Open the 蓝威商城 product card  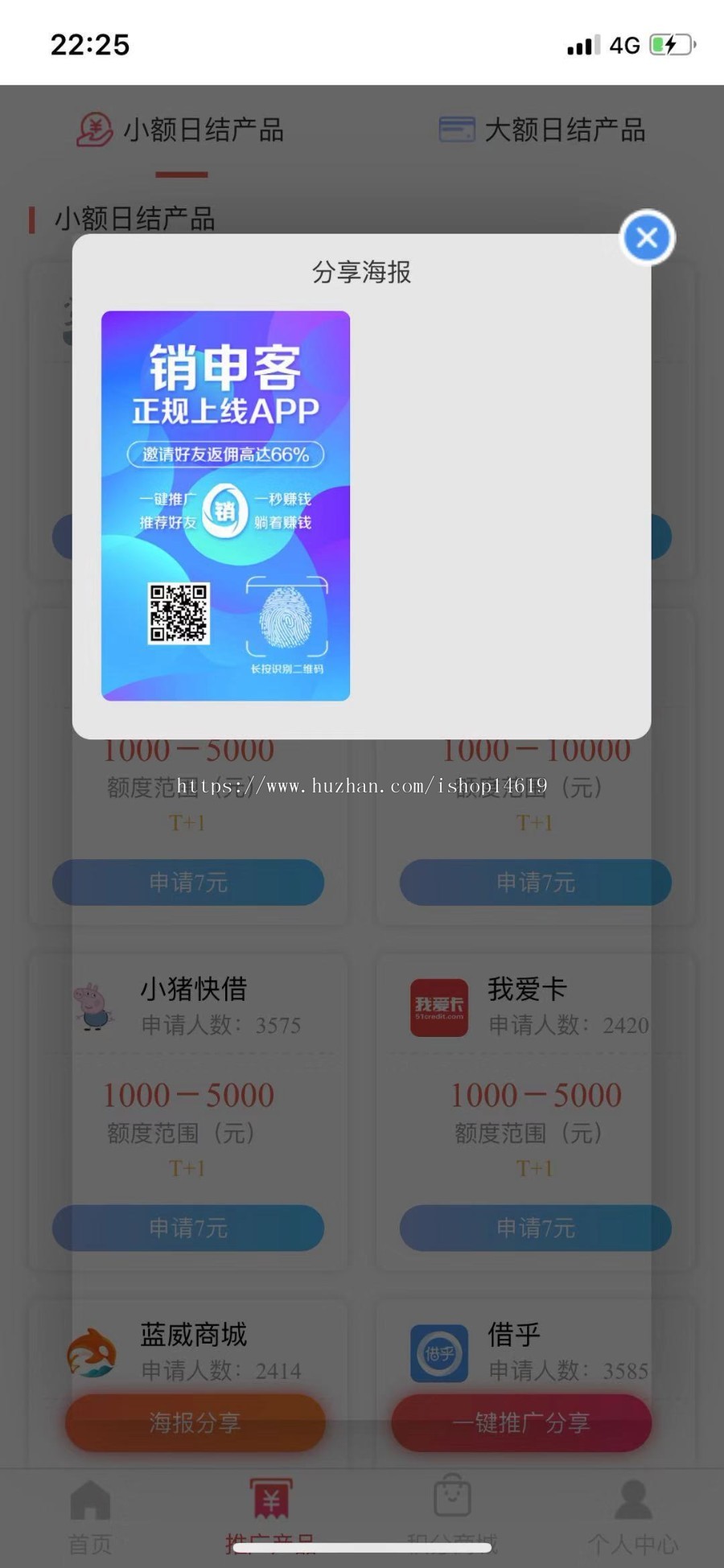point(193,1350)
